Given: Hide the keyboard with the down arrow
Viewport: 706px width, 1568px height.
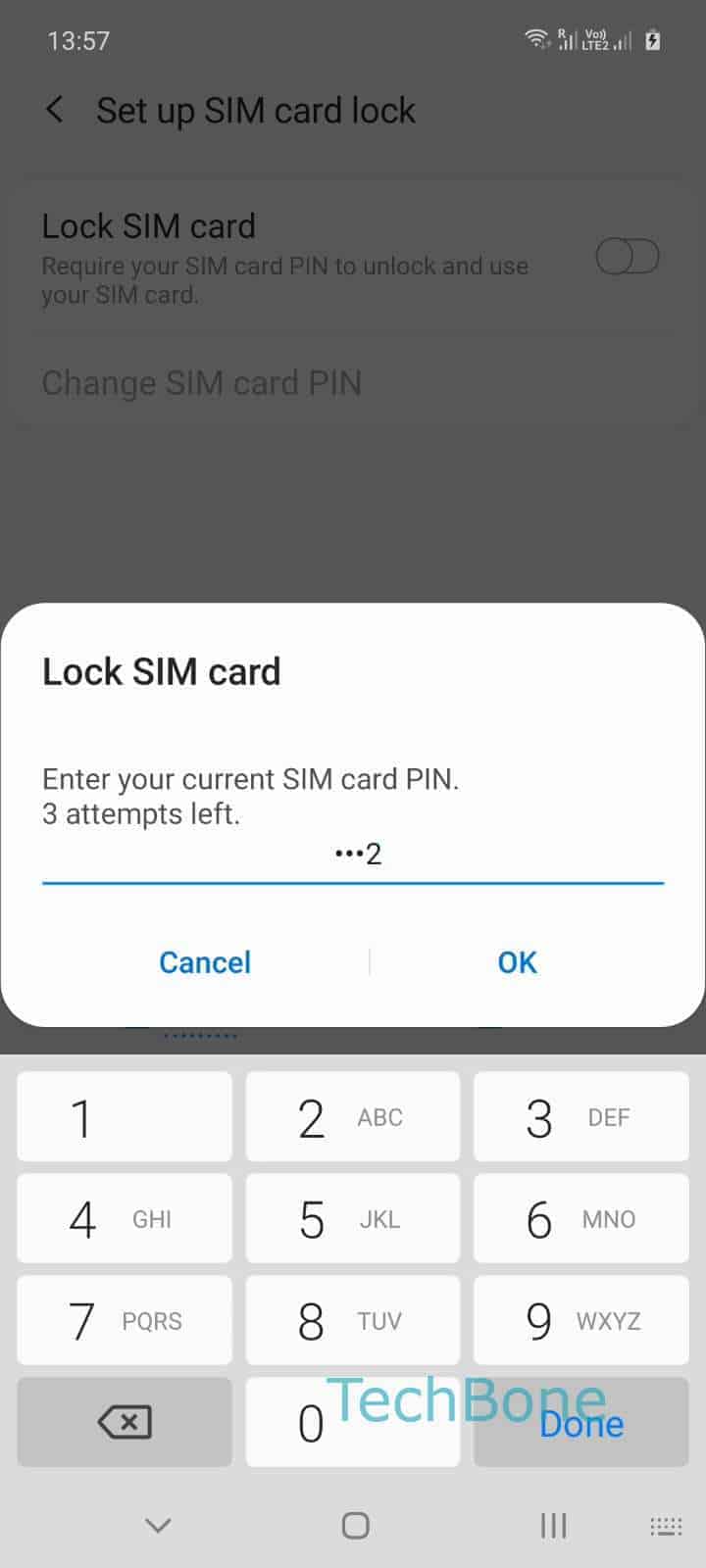Looking at the screenshot, I should click(x=158, y=1525).
